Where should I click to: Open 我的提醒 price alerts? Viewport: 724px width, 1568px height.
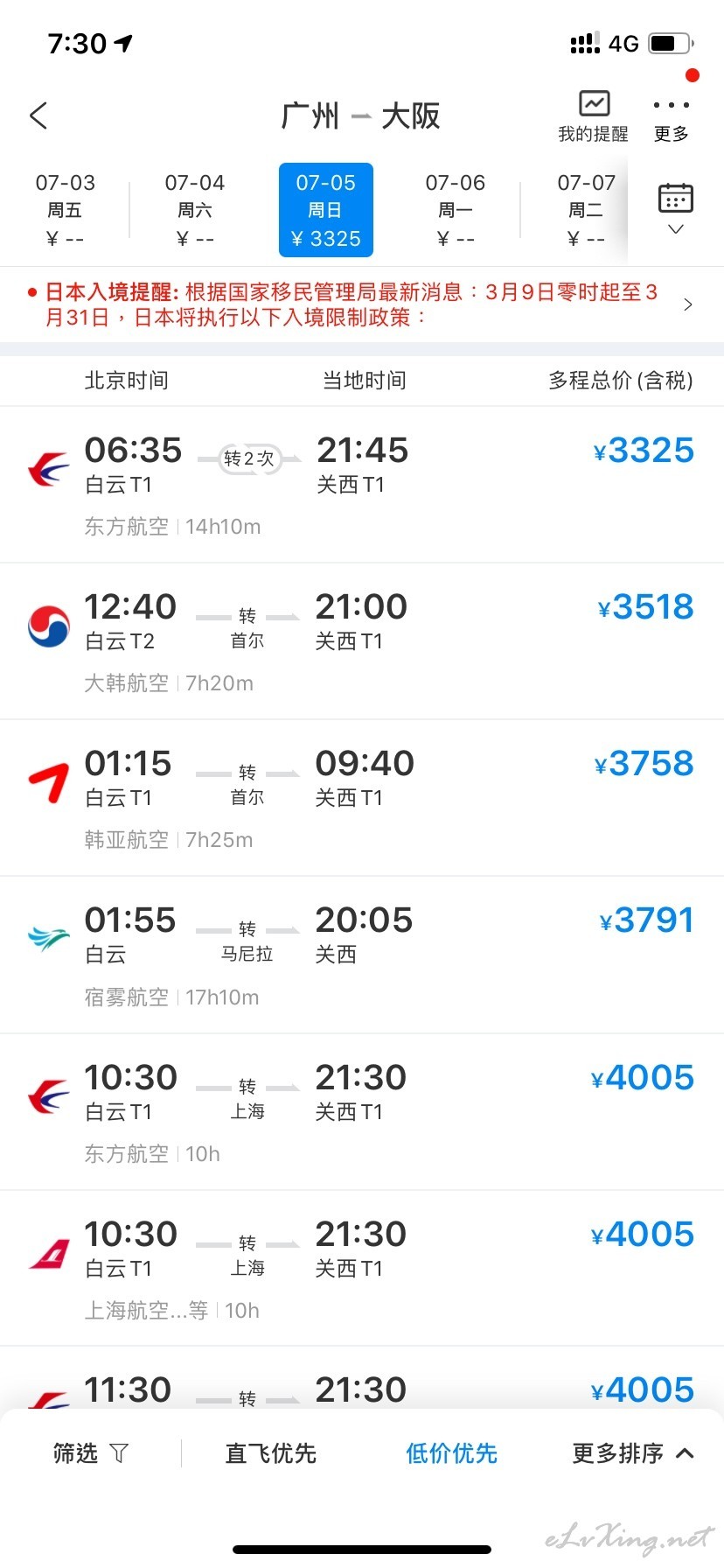point(594,116)
